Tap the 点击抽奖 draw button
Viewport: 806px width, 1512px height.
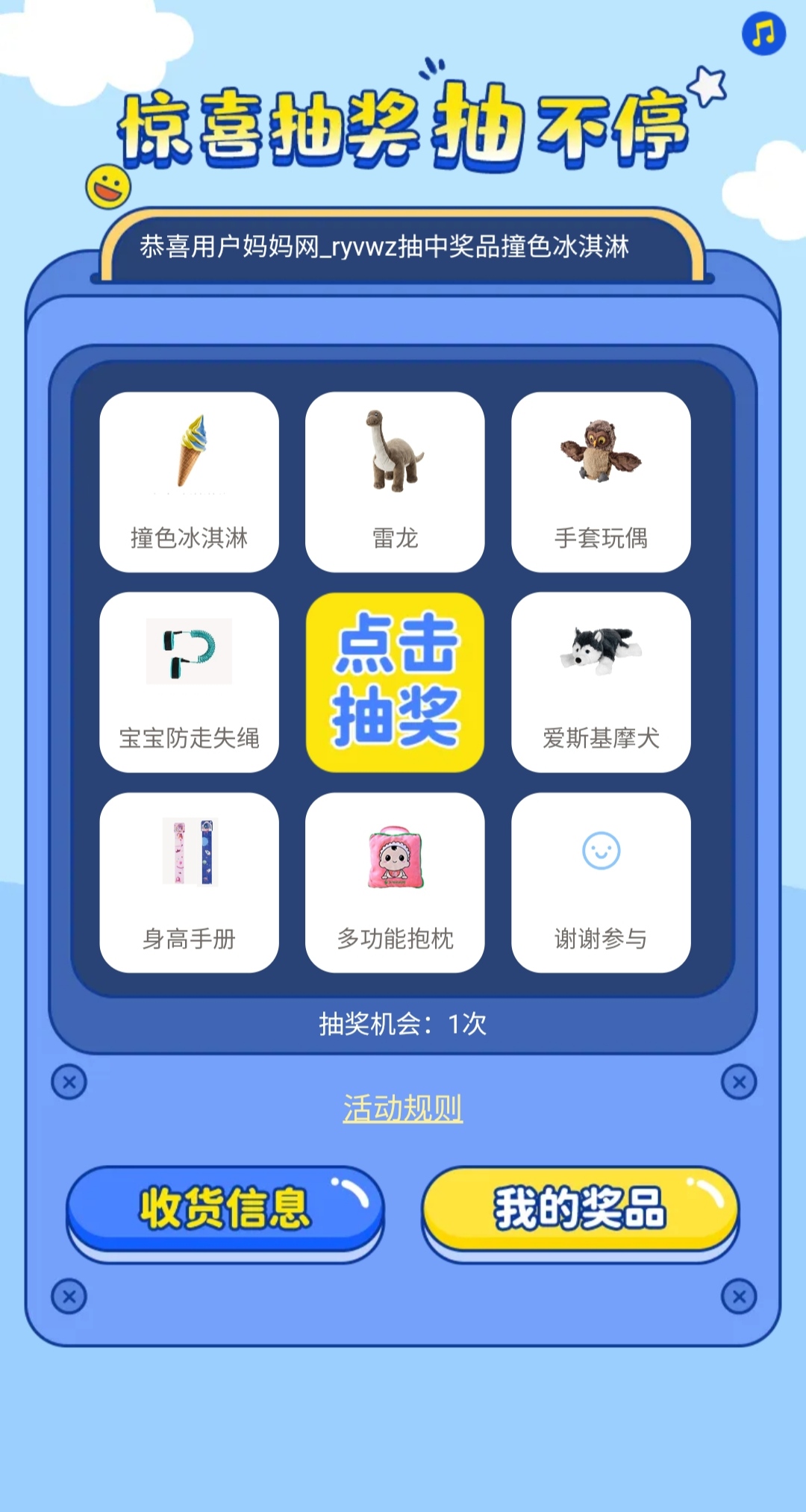395,682
